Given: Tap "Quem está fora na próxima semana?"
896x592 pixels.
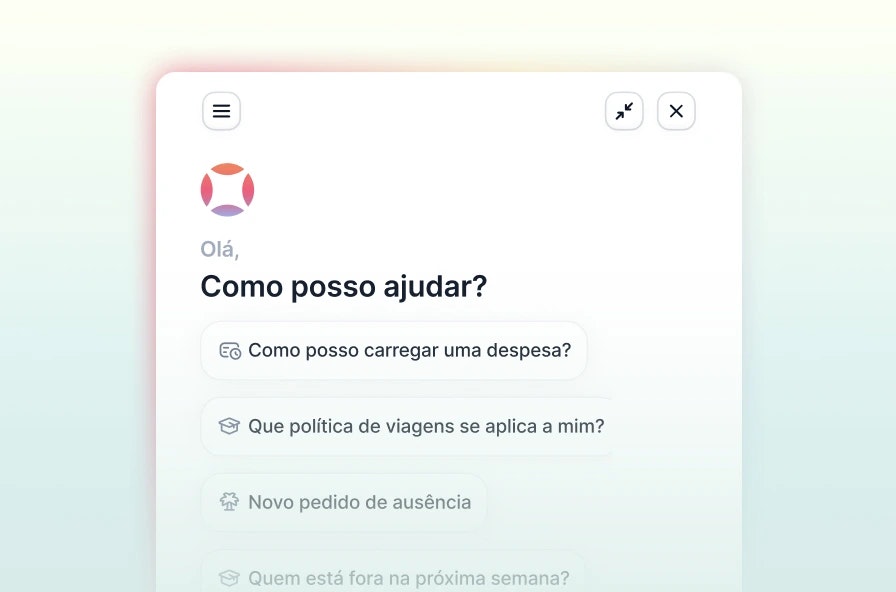Looking at the screenshot, I should pos(394,577).
